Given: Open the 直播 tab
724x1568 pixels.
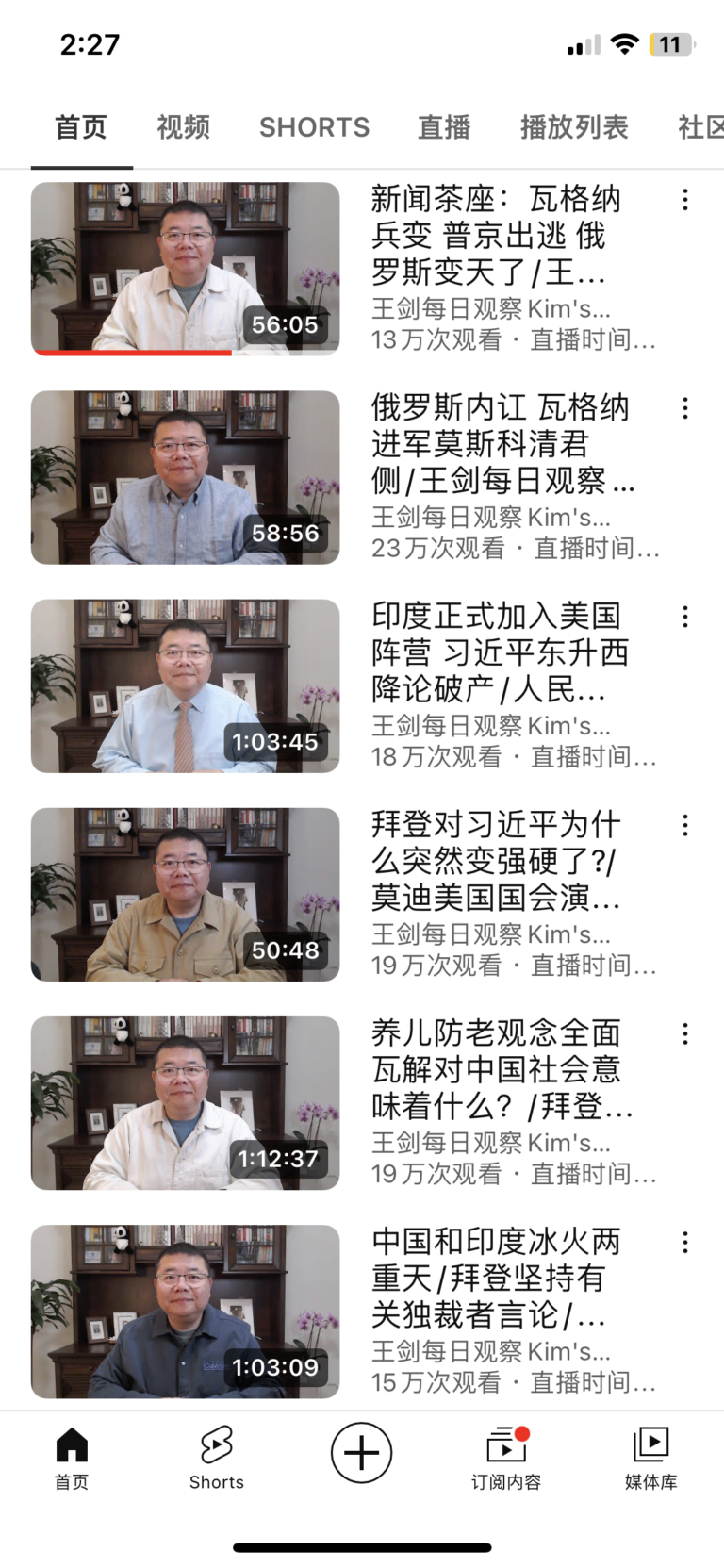Looking at the screenshot, I should (x=444, y=127).
